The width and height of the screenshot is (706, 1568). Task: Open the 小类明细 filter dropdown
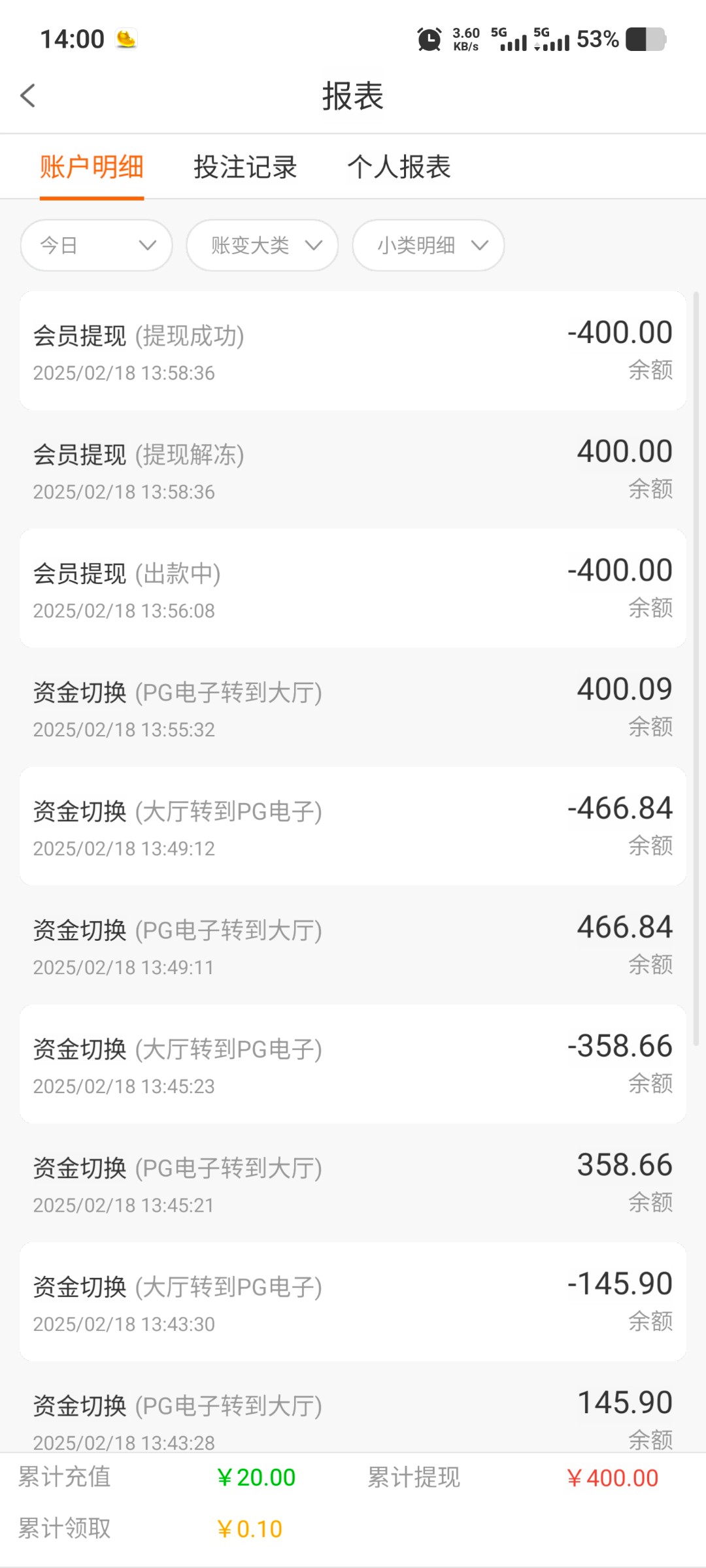(x=429, y=246)
